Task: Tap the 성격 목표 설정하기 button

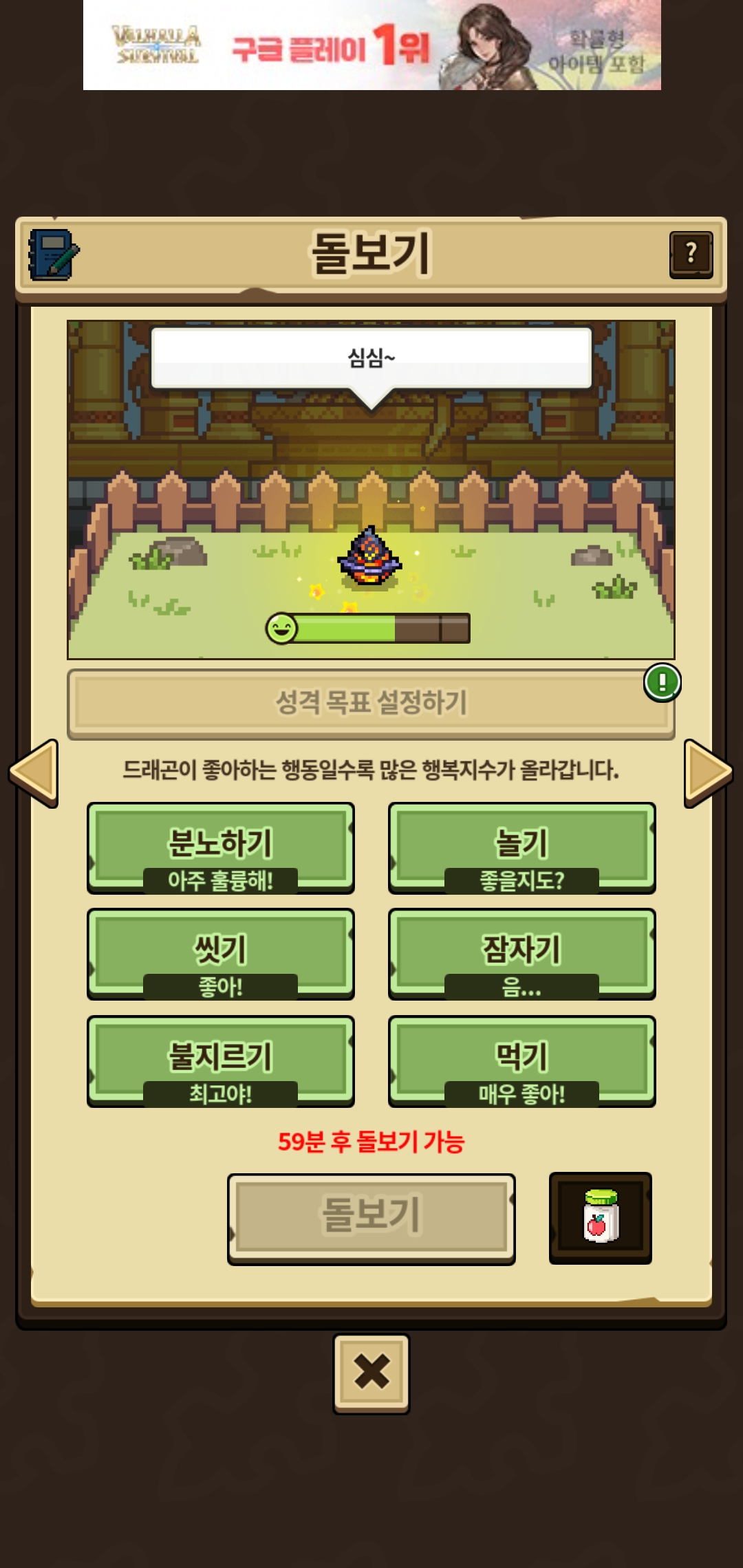Action: tap(371, 704)
